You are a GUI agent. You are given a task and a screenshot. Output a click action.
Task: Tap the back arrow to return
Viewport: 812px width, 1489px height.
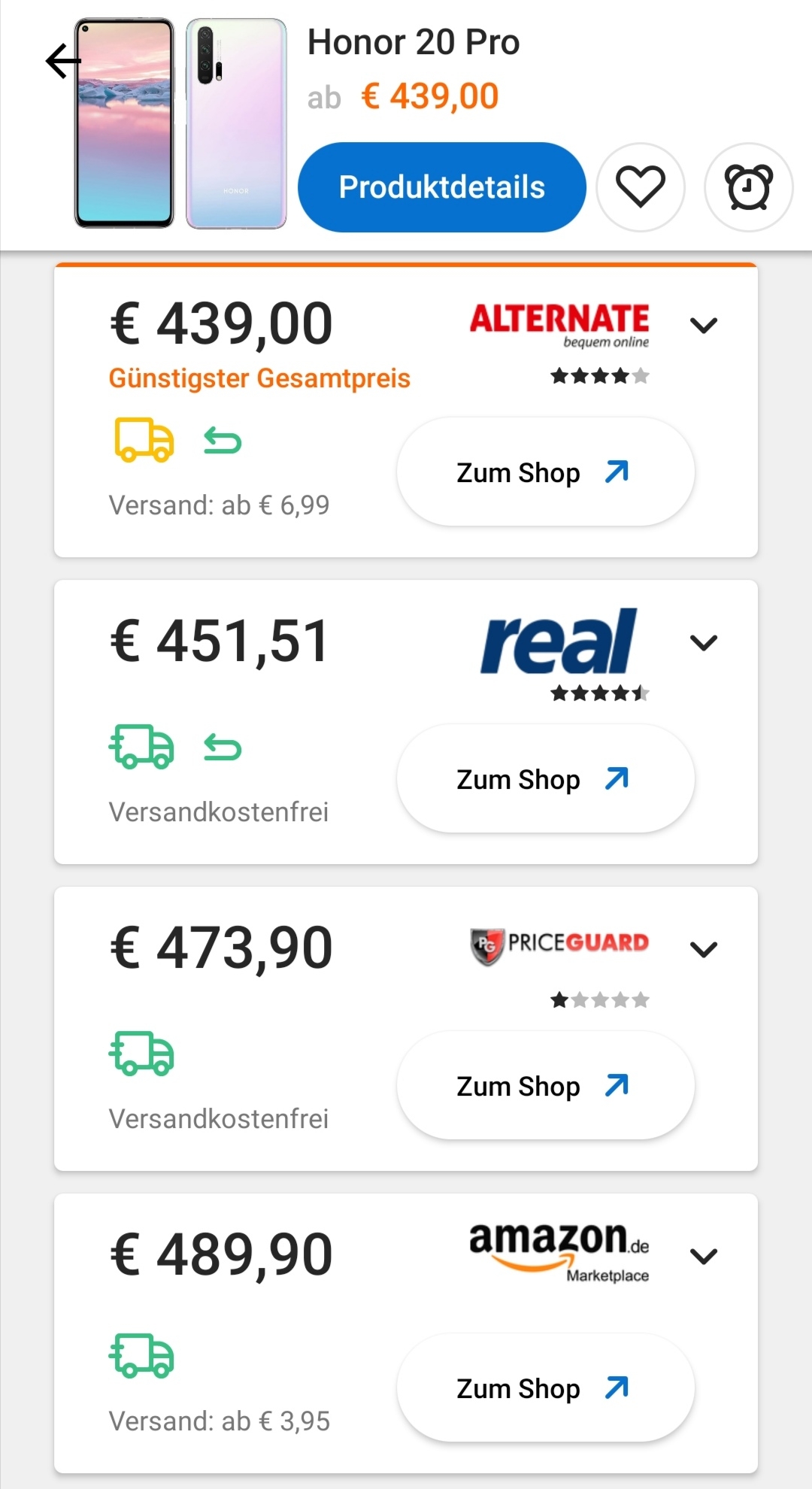tap(63, 62)
